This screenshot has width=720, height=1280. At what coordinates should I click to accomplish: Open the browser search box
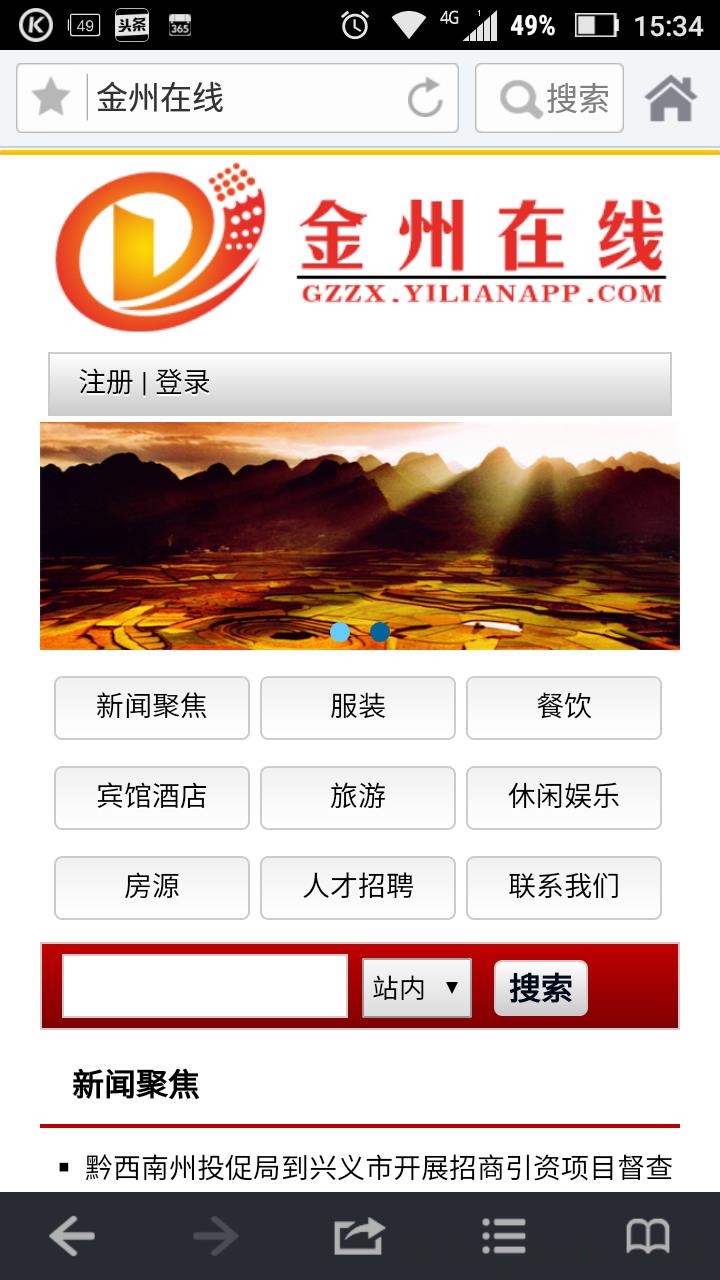point(549,98)
